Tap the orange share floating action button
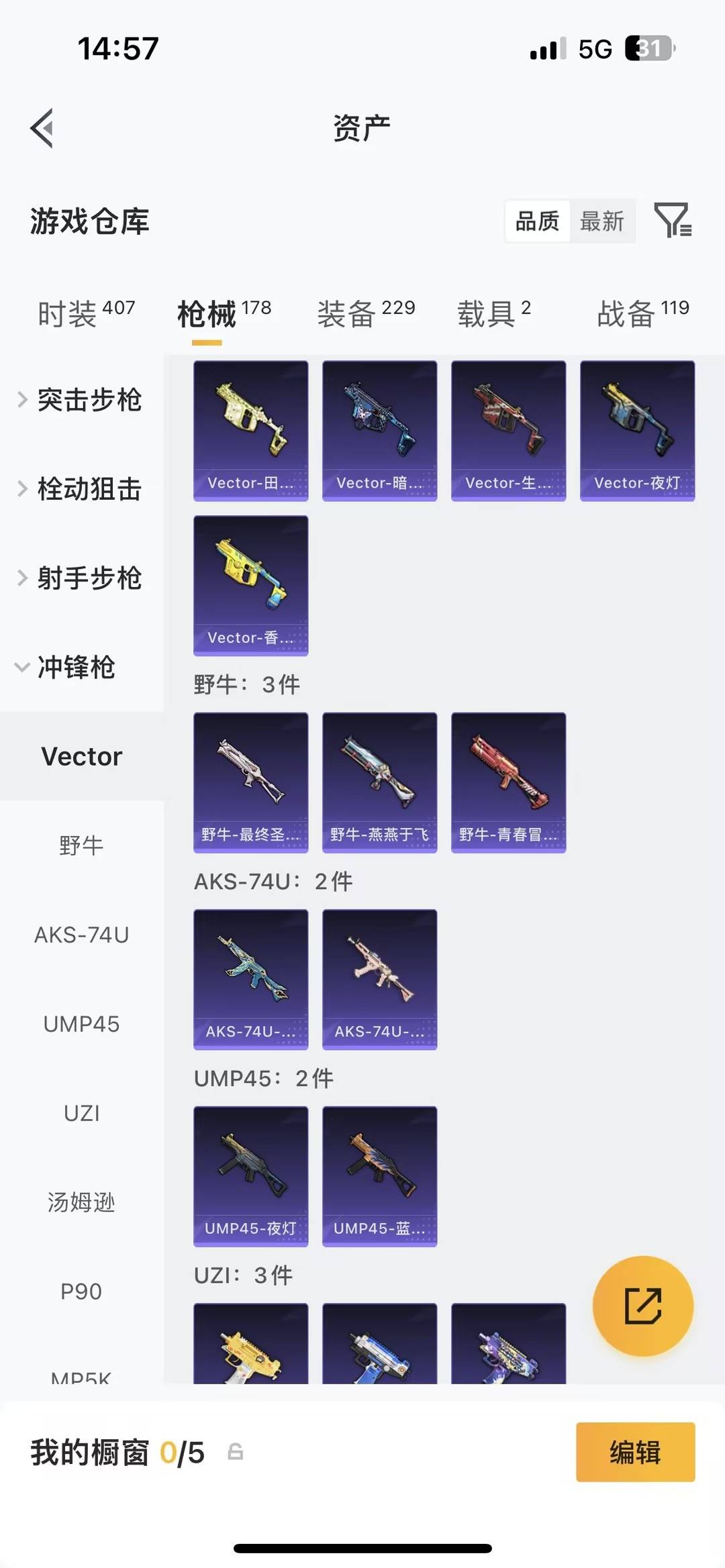Viewport: 725px width, 1568px height. (642, 1306)
